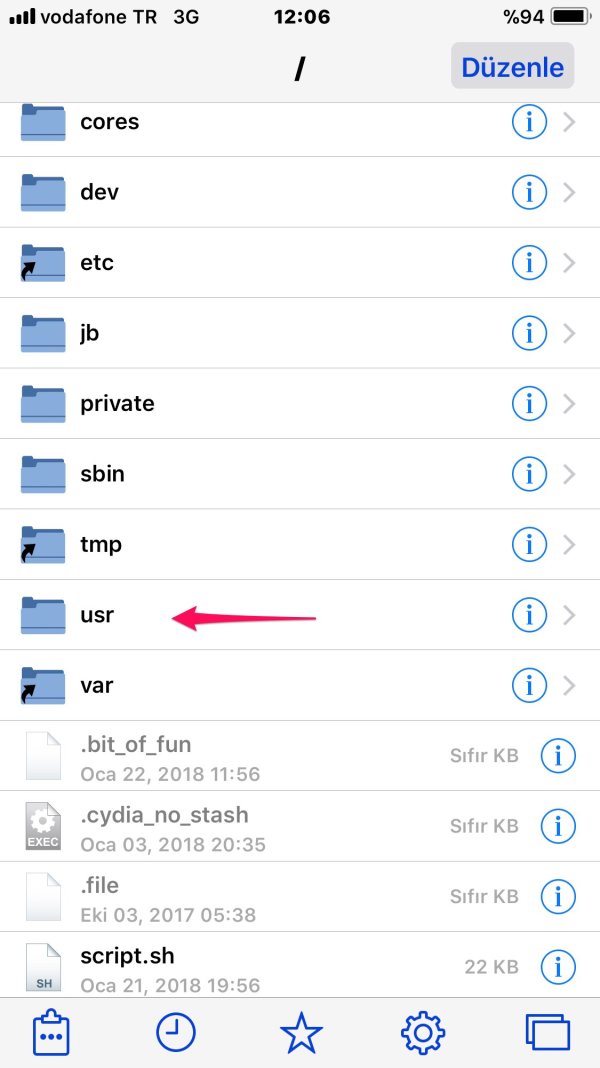Open the recent history clock
The width and height of the screenshot is (600, 1068).
pos(176,1032)
